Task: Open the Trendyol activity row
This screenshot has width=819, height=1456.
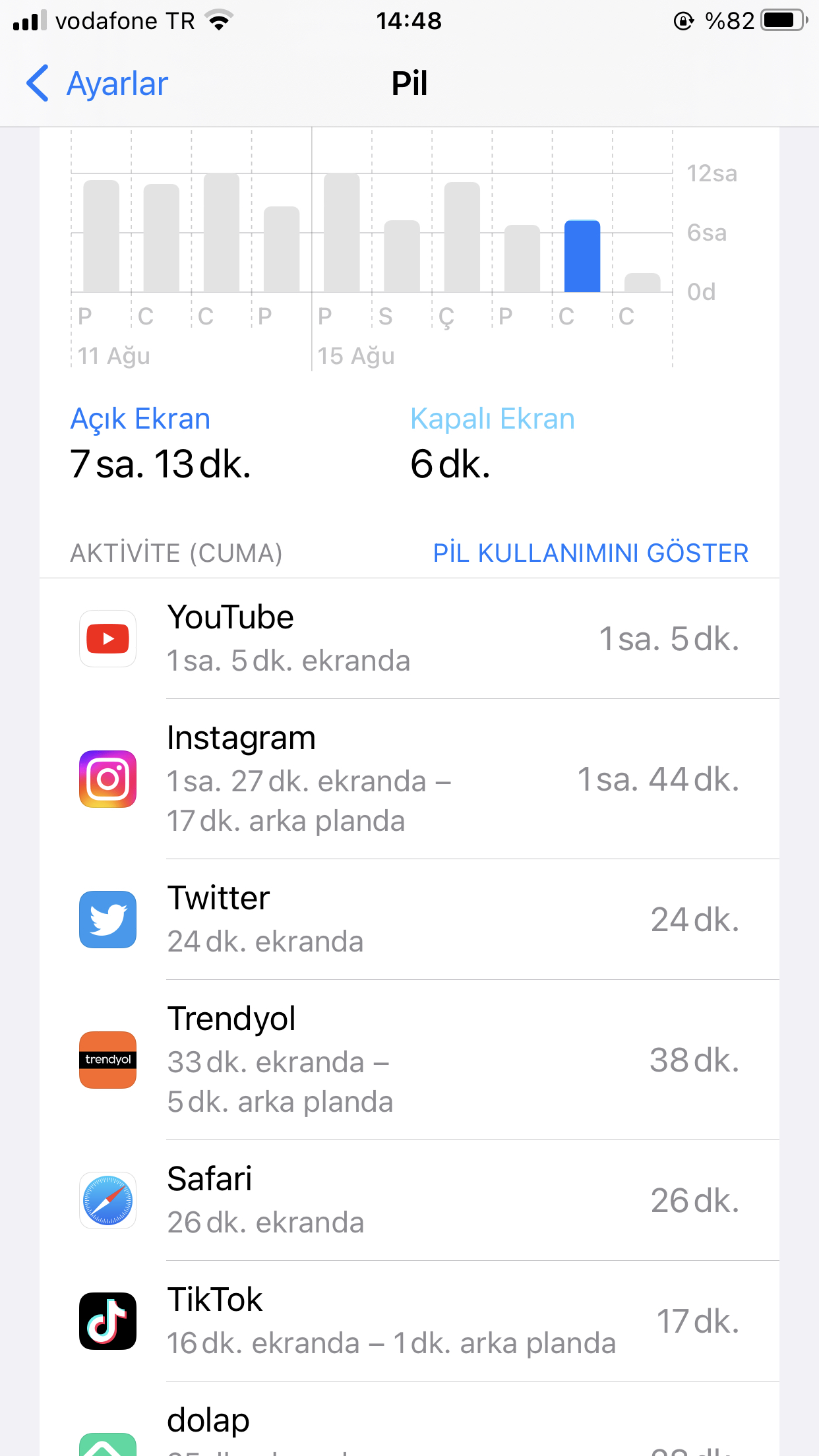Action: pos(409,1060)
